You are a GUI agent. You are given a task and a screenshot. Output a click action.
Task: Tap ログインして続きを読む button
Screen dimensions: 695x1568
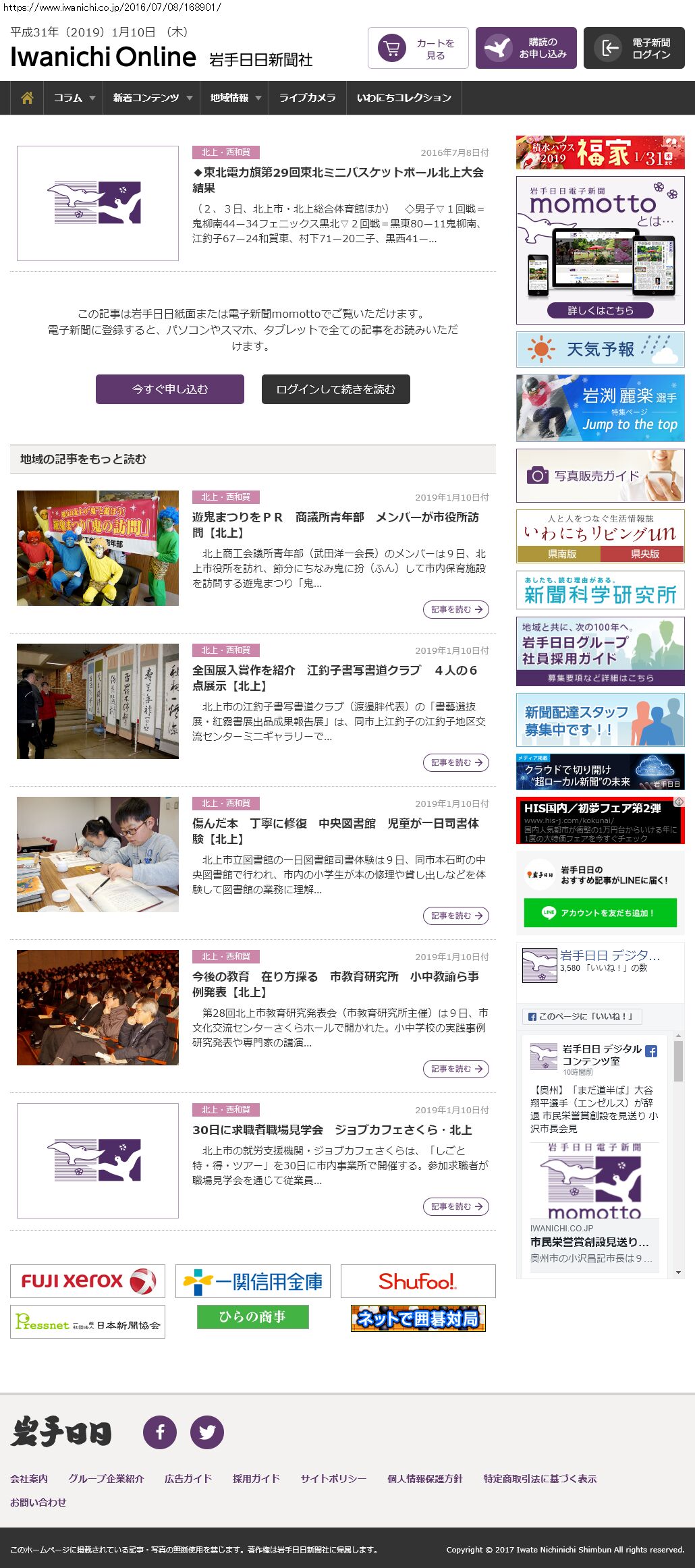(x=336, y=389)
